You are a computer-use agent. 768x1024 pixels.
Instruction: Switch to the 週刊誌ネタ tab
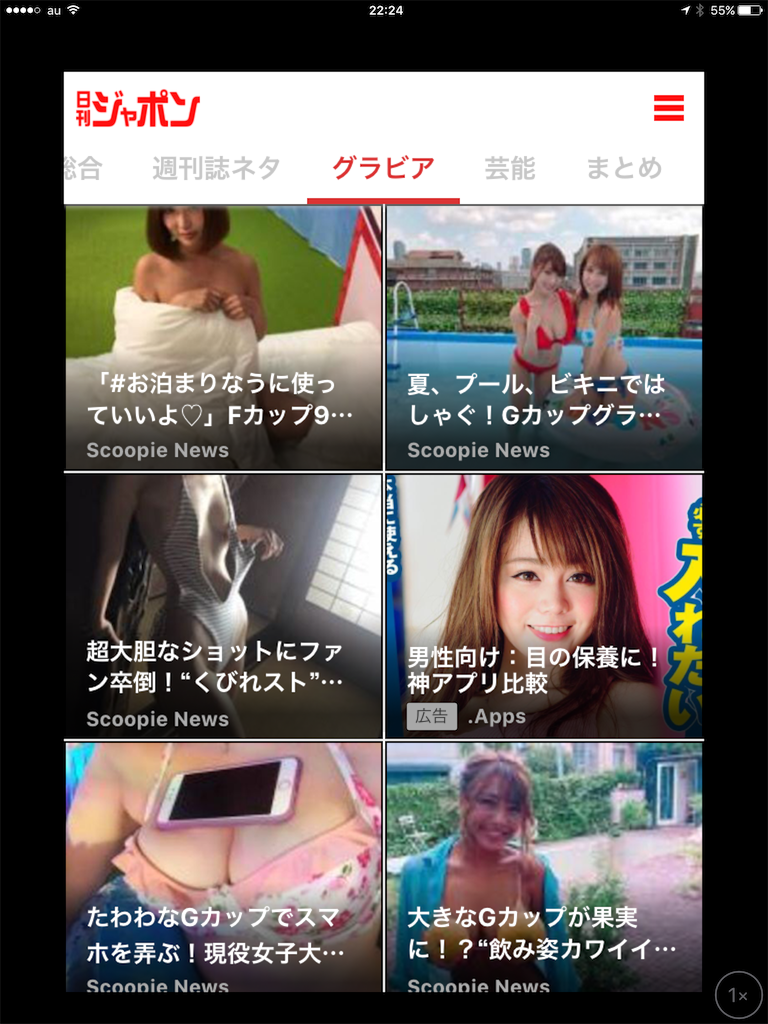216,168
